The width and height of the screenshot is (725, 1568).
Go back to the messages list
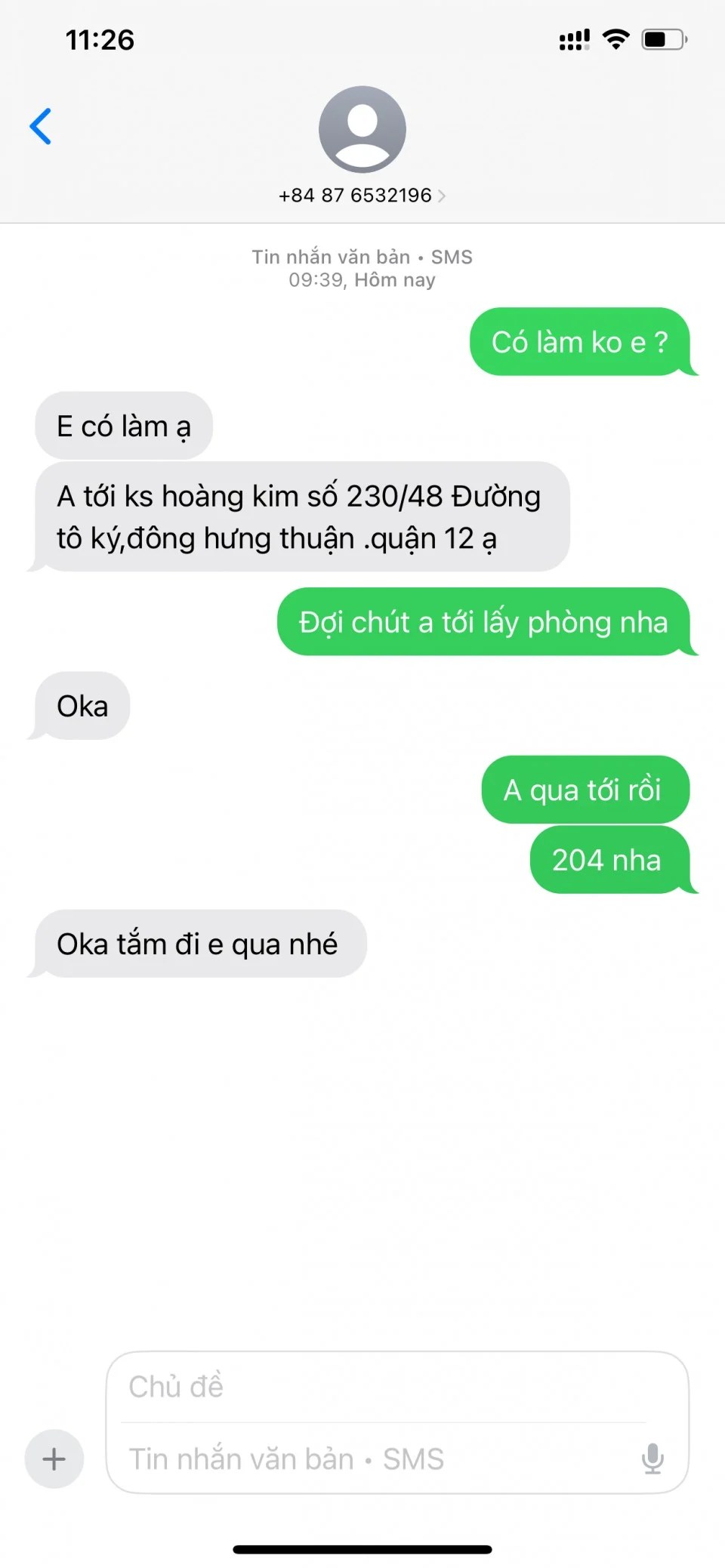[41, 126]
